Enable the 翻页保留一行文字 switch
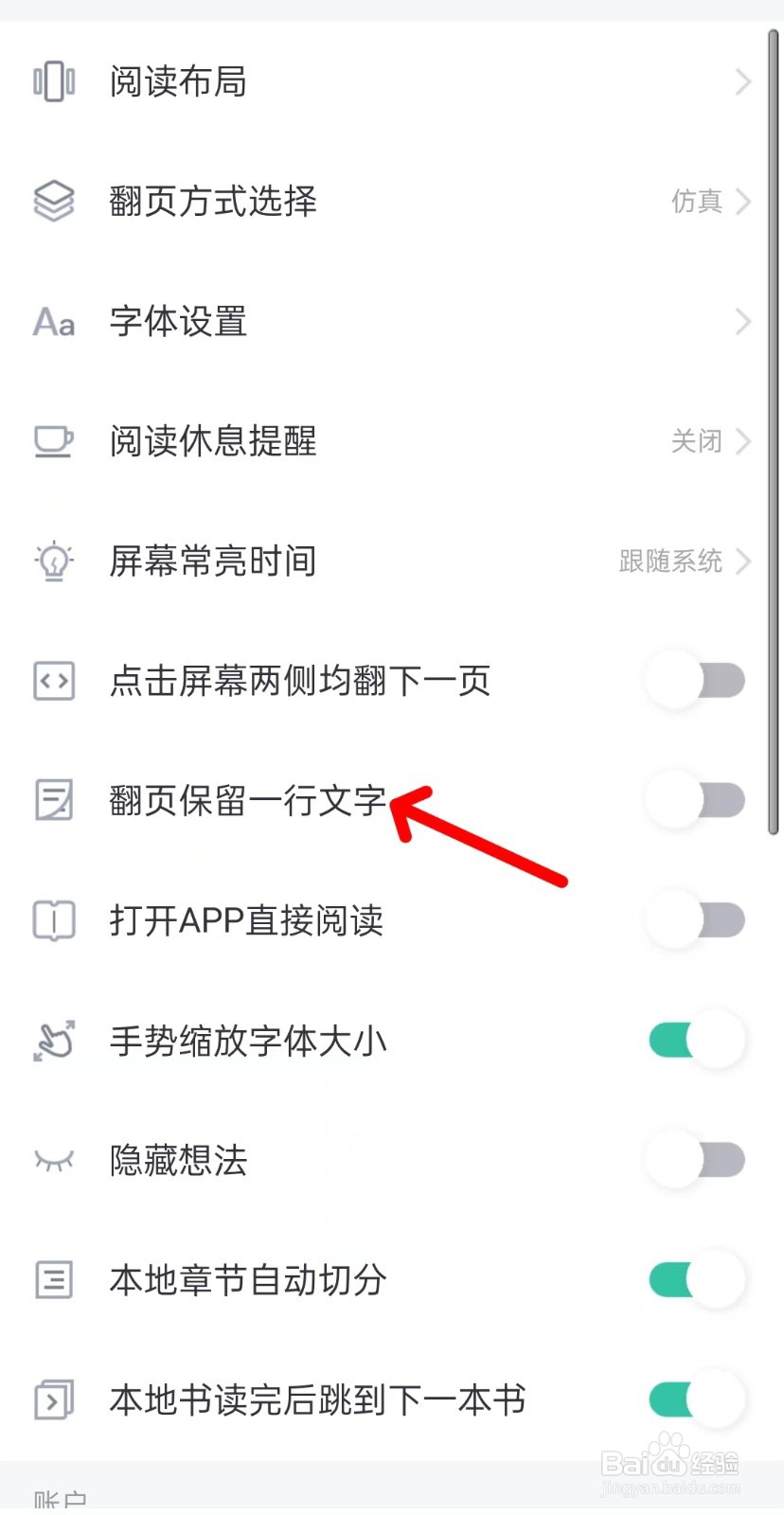 pyautogui.click(x=696, y=800)
